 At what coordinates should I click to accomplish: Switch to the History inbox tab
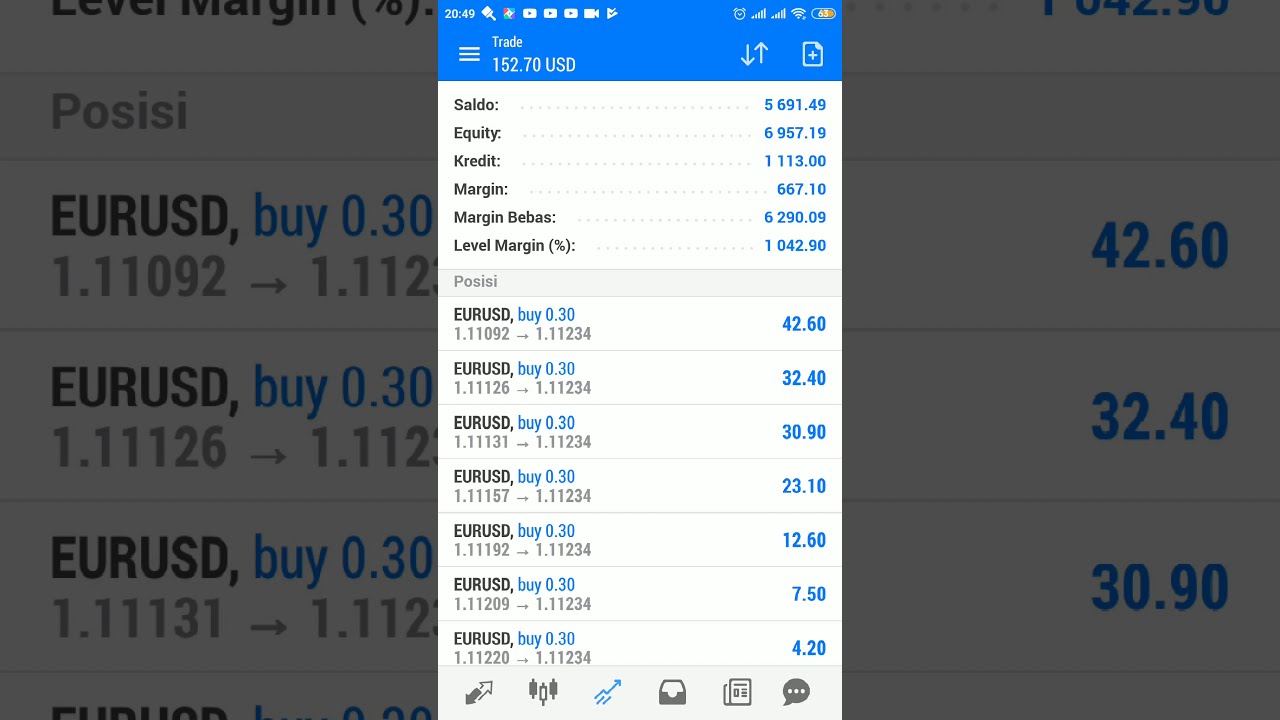[672, 692]
